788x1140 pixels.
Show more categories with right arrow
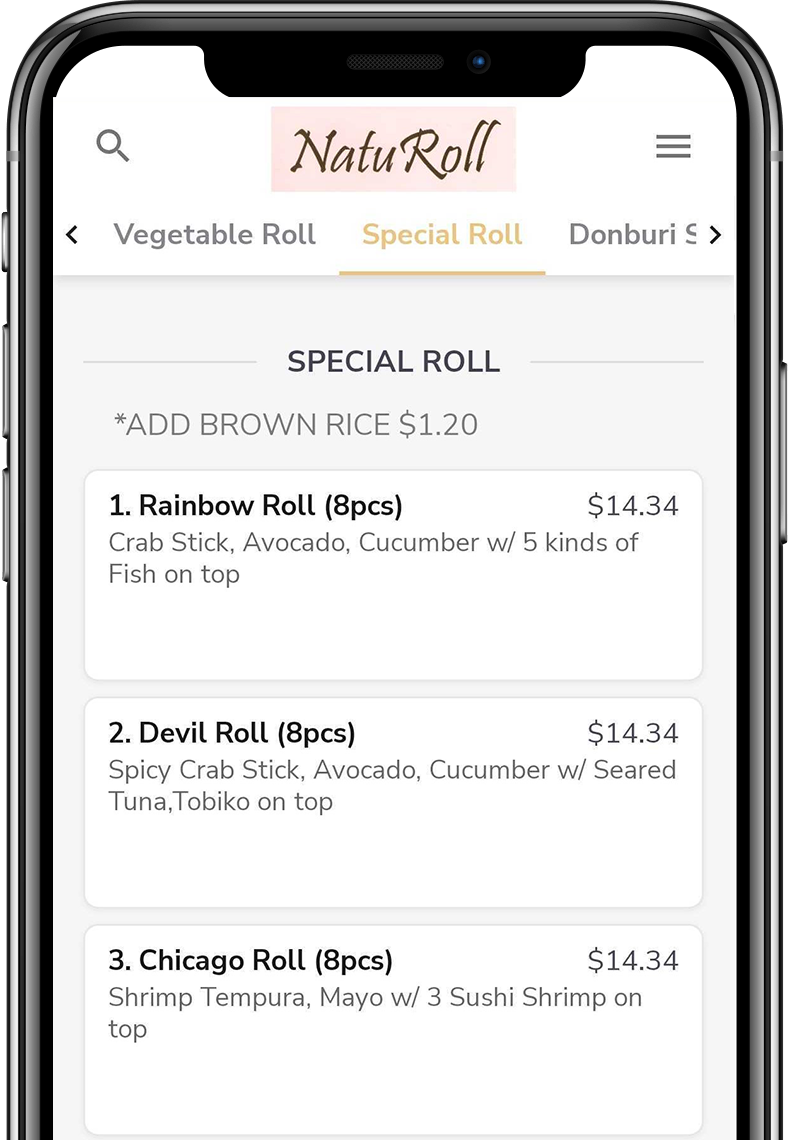tap(715, 235)
